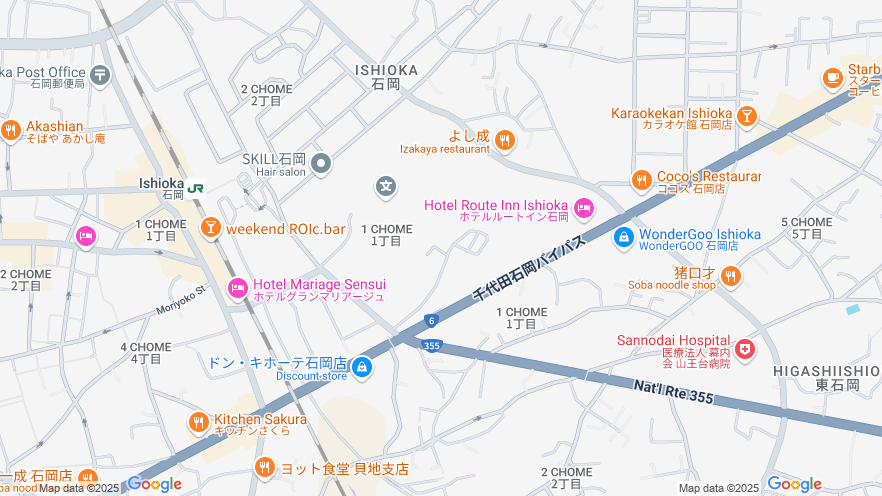
Task: Tap the weekend ROIc.bar marker
Action: [210, 228]
